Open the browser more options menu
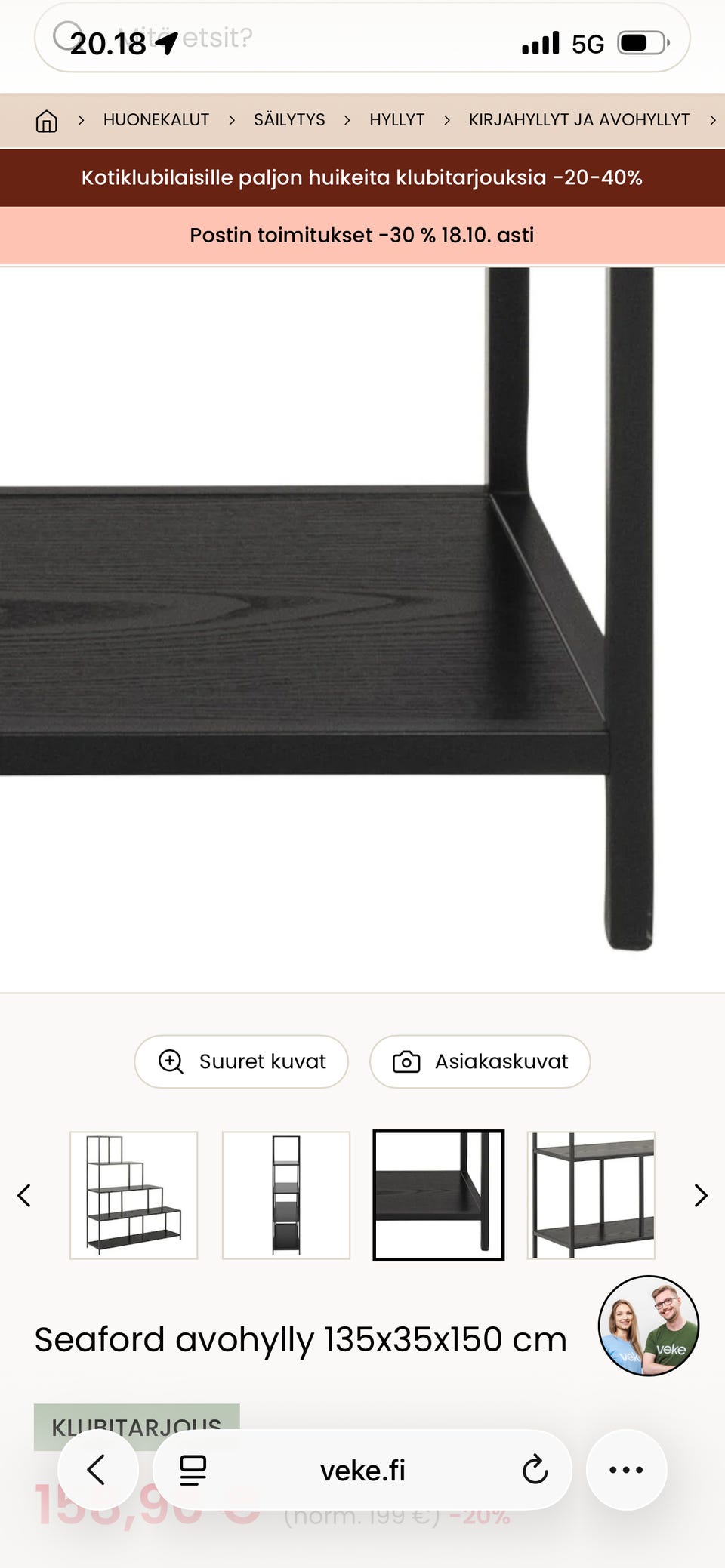 626,1470
